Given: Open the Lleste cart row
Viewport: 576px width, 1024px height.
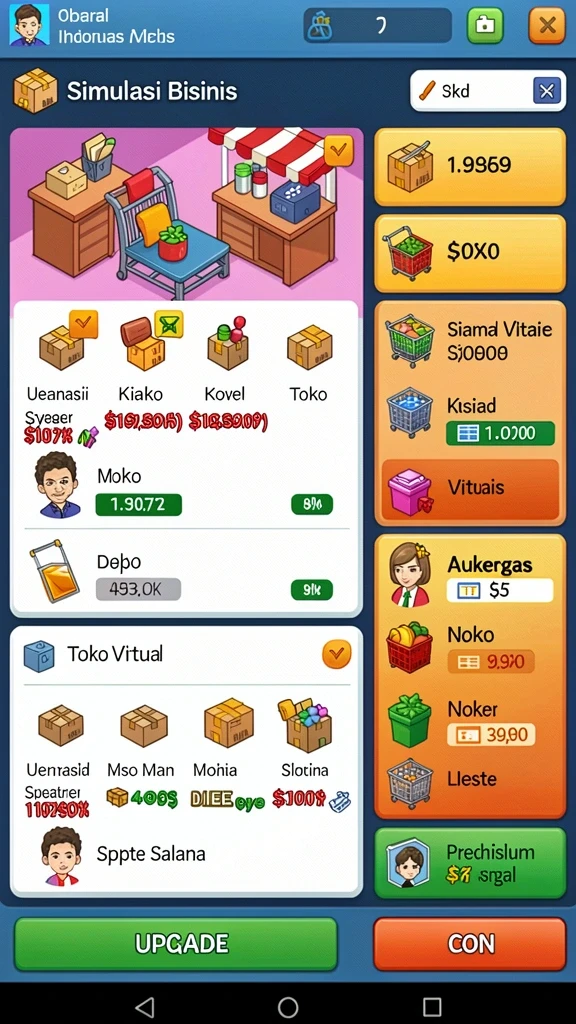Looking at the screenshot, I should (x=470, y=781).
